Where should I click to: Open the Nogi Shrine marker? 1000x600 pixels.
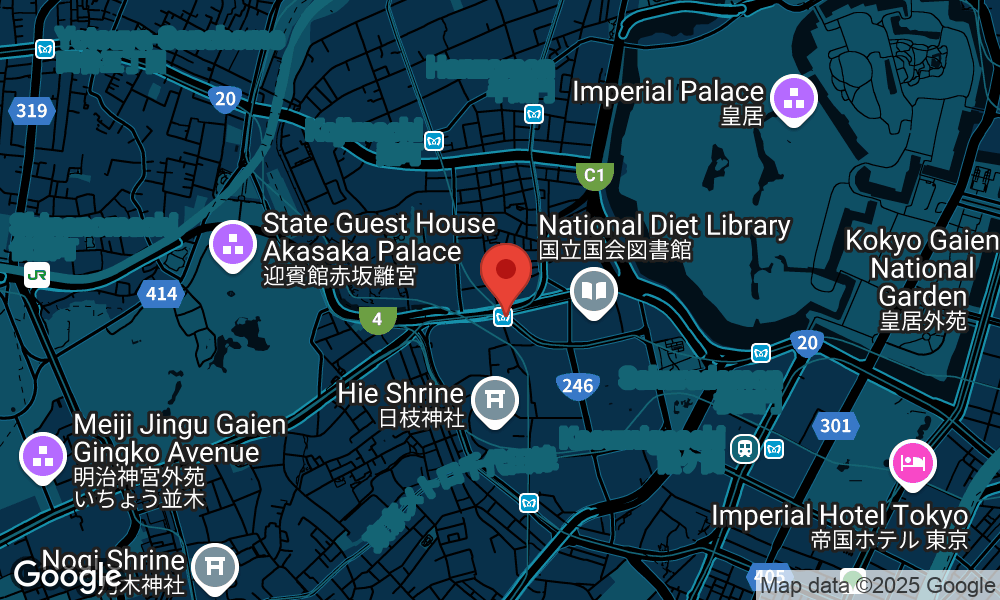point(214,566)
